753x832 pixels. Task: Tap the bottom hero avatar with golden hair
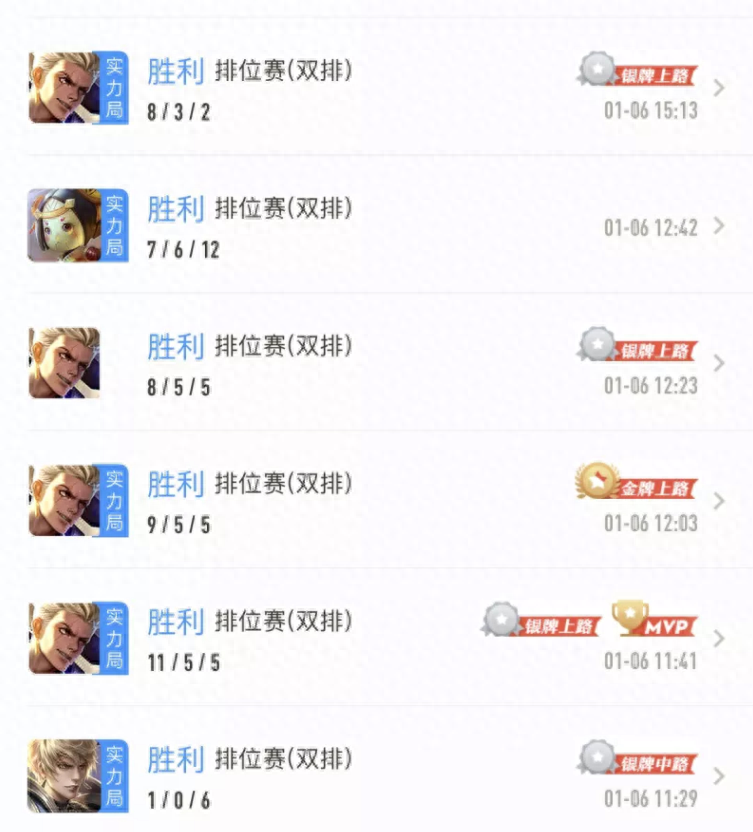62,775
